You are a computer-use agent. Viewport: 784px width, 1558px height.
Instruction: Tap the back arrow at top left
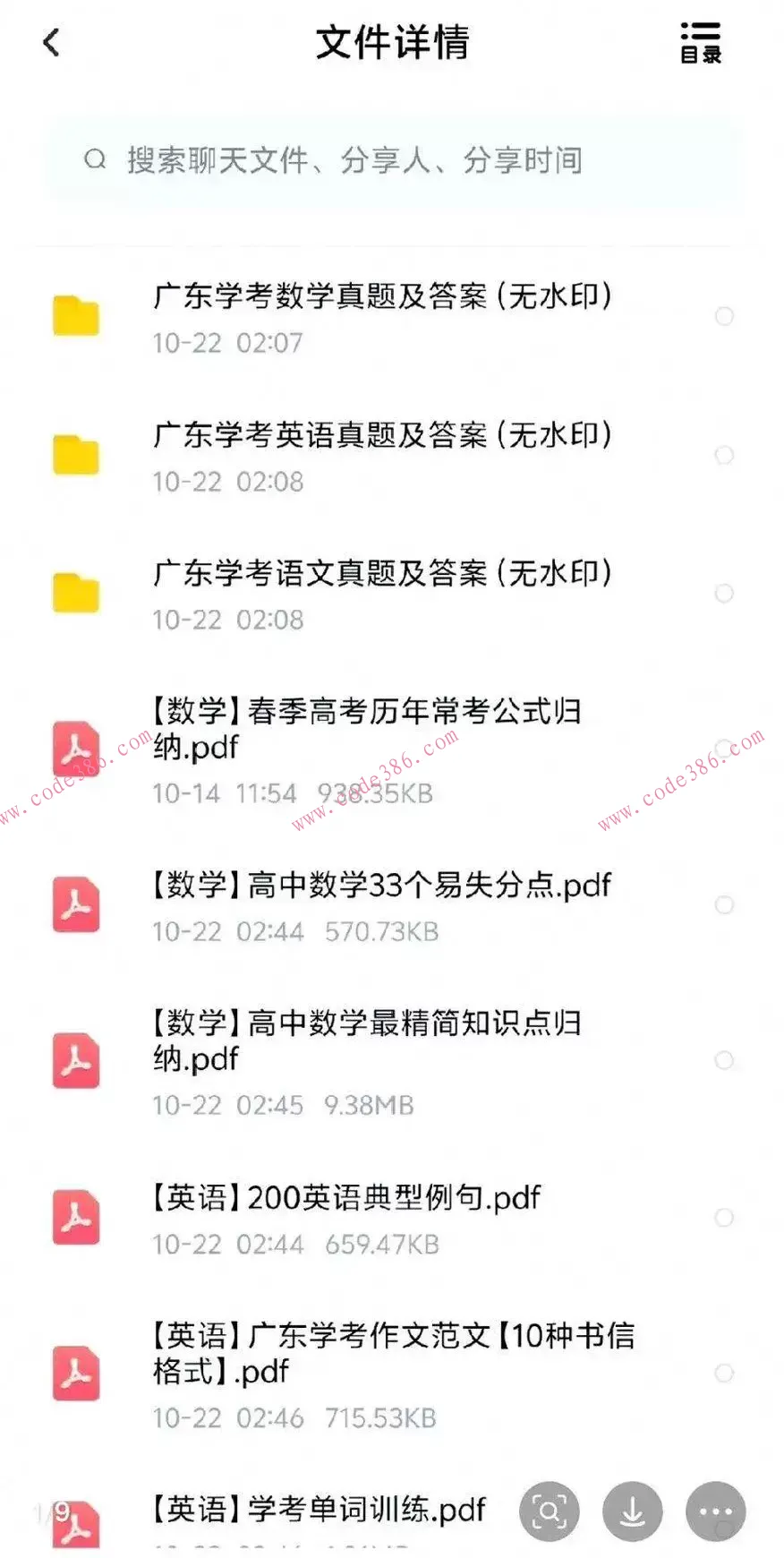(51, 41)
